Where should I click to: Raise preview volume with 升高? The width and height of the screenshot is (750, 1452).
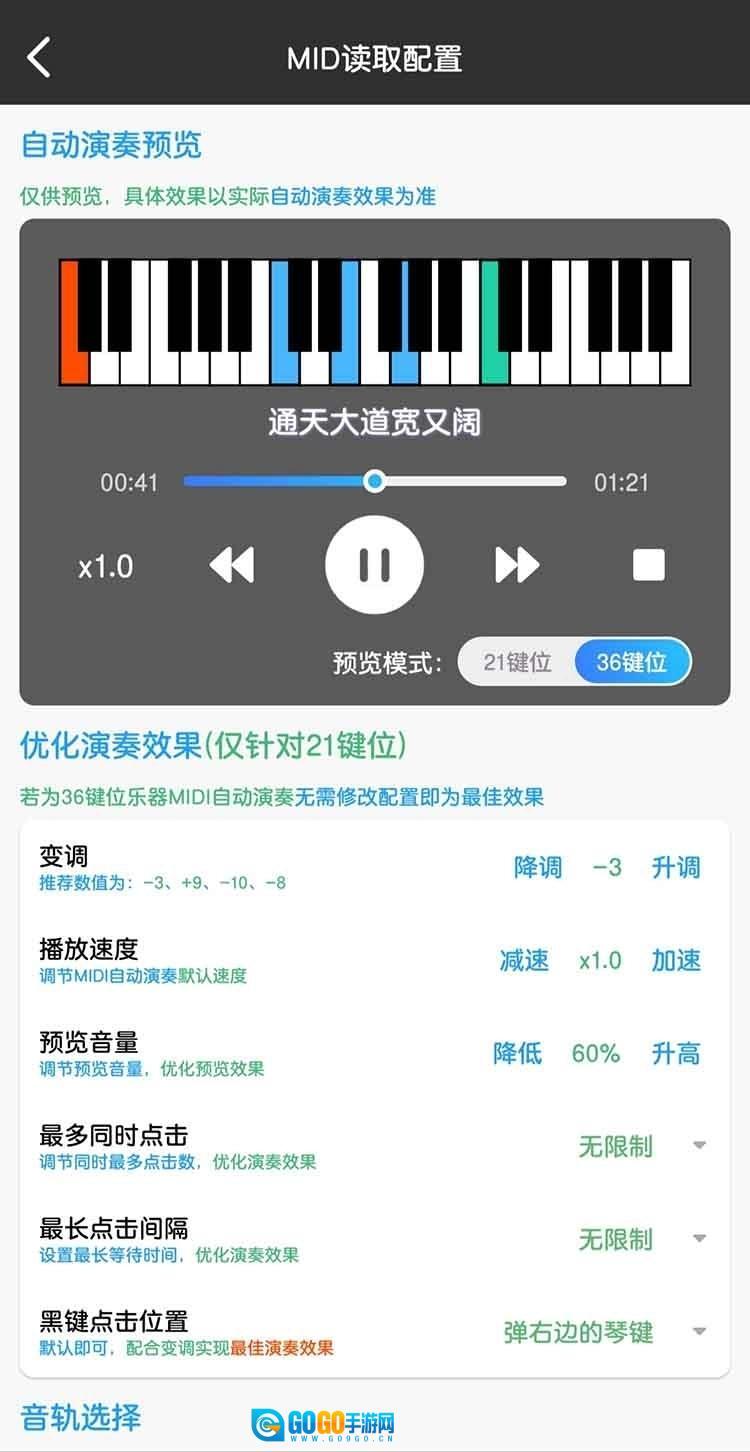(676, 1053)
